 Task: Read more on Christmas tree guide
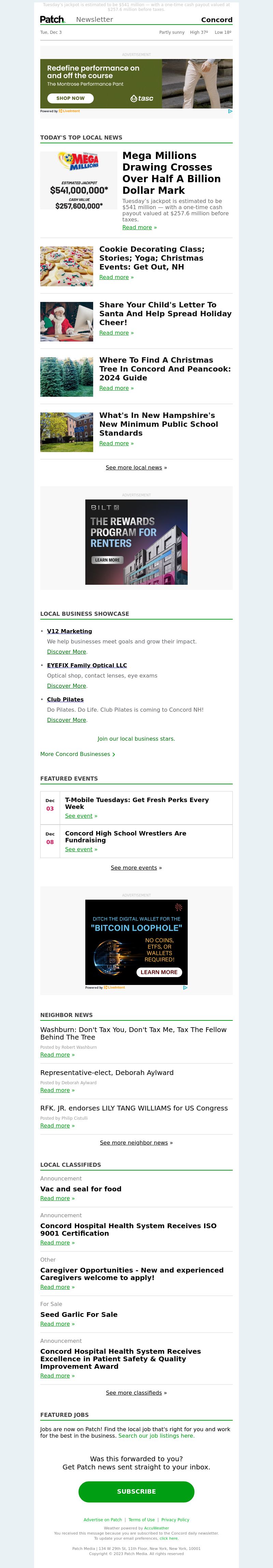[114, 388]
